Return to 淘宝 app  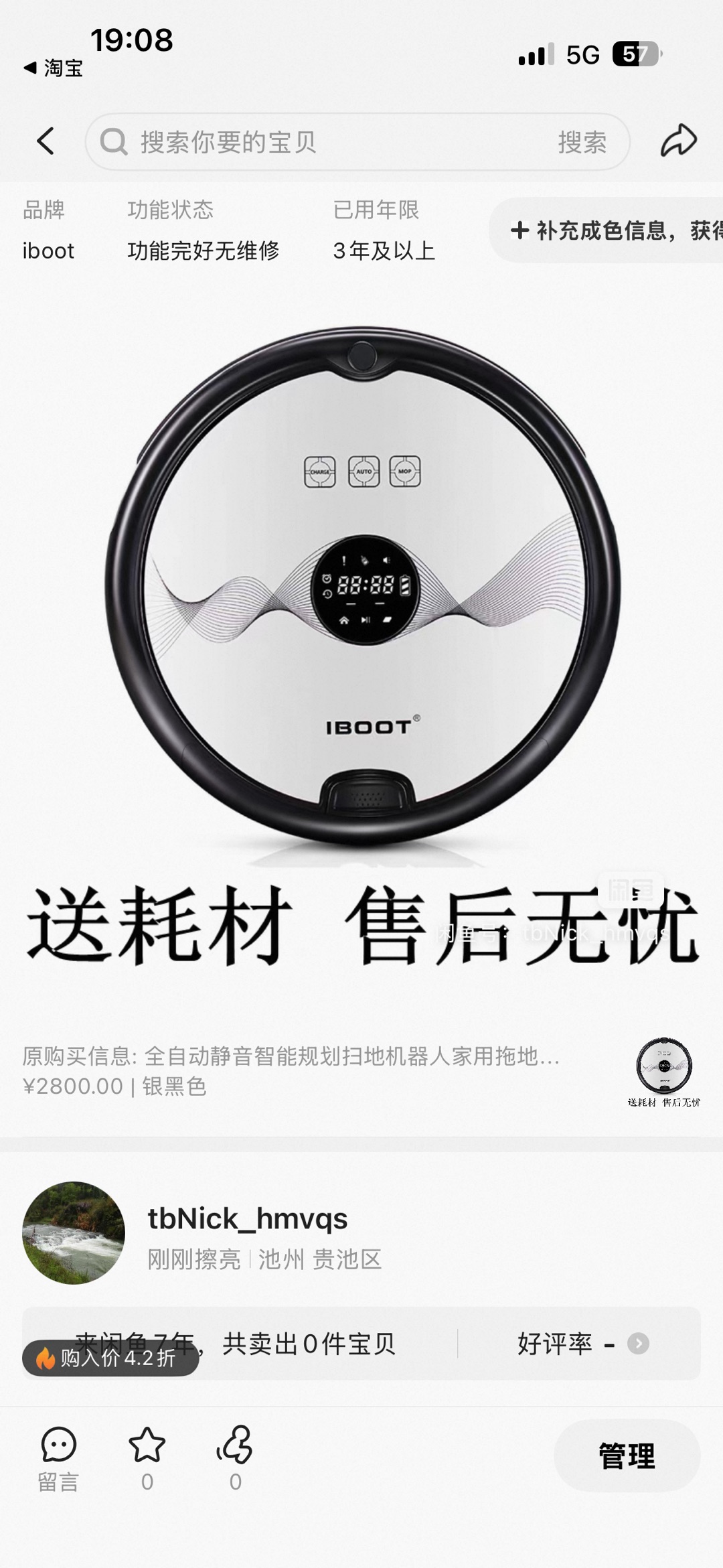click(x=54, y=68)
